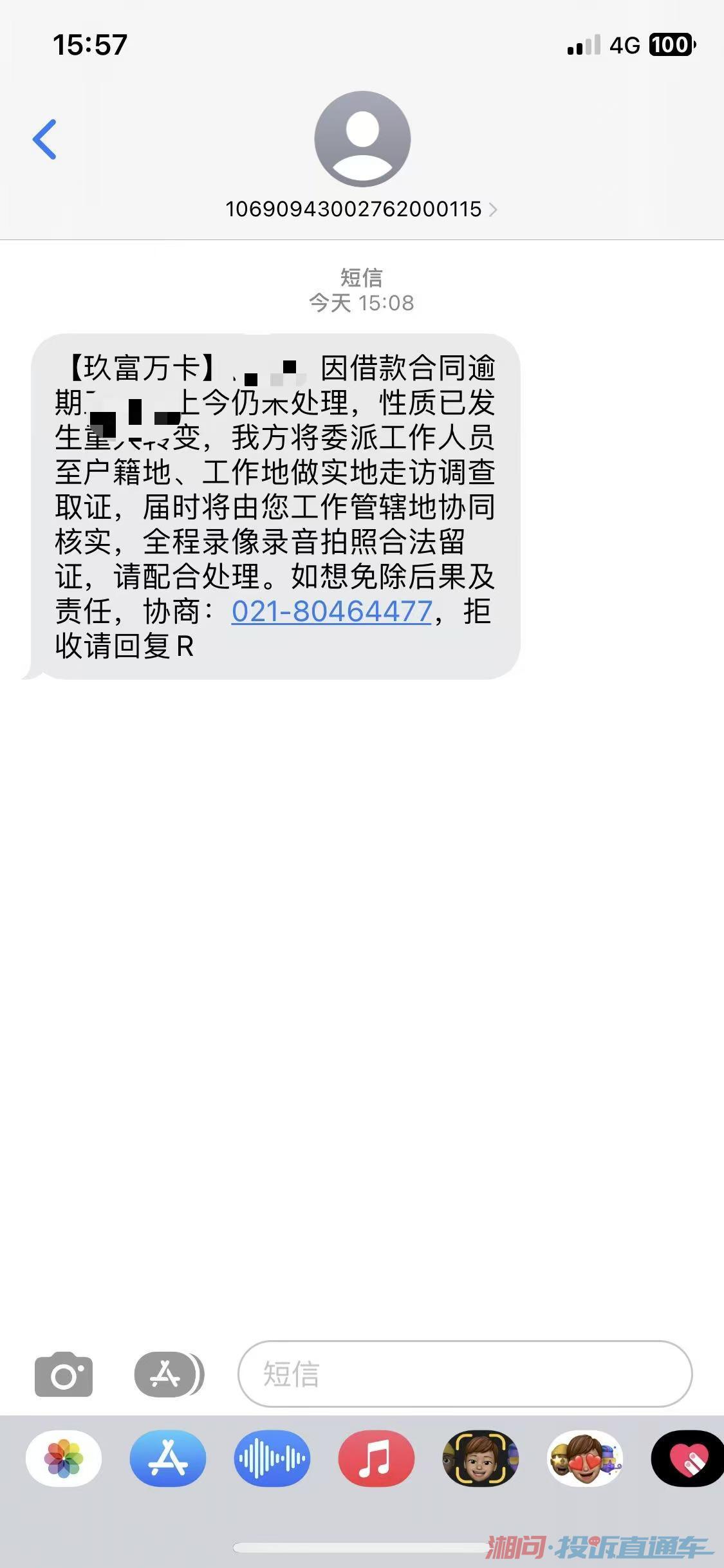
Task: Open the Digital Touch heart app
Action: coord(688,1459)
